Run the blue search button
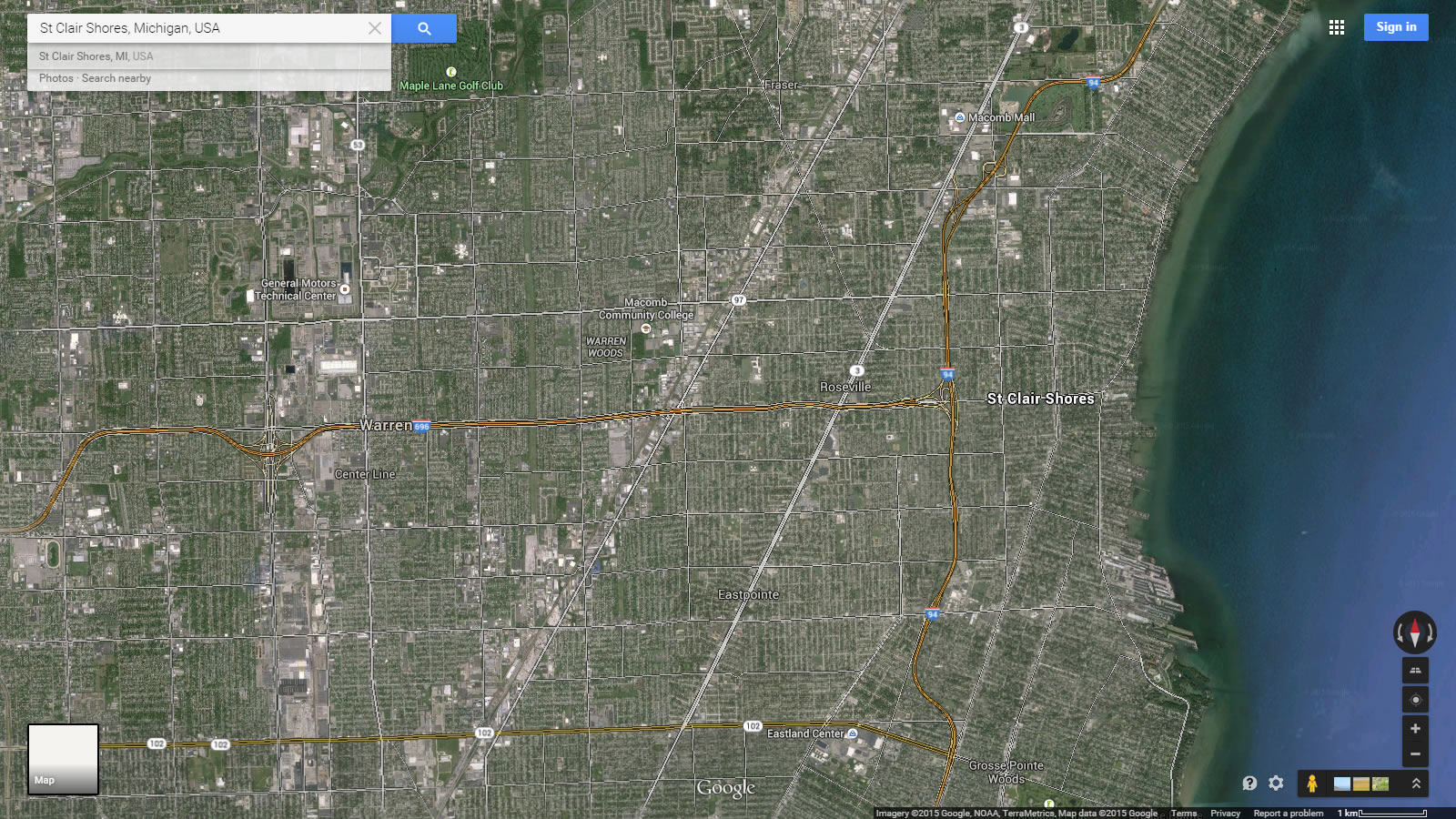1456x819 pixels. click(x=424, y=28)
